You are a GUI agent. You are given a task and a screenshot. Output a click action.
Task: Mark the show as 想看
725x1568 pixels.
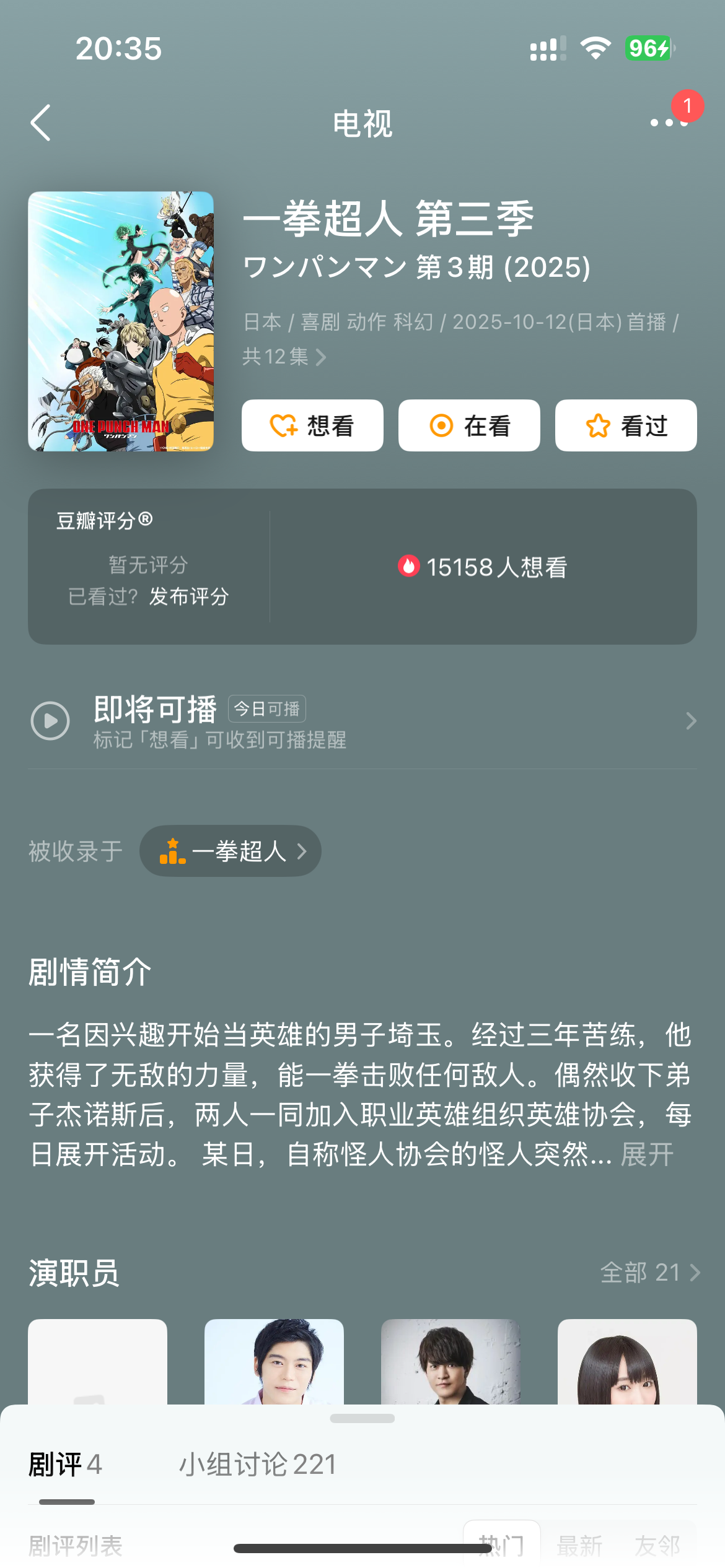point(312,425)
